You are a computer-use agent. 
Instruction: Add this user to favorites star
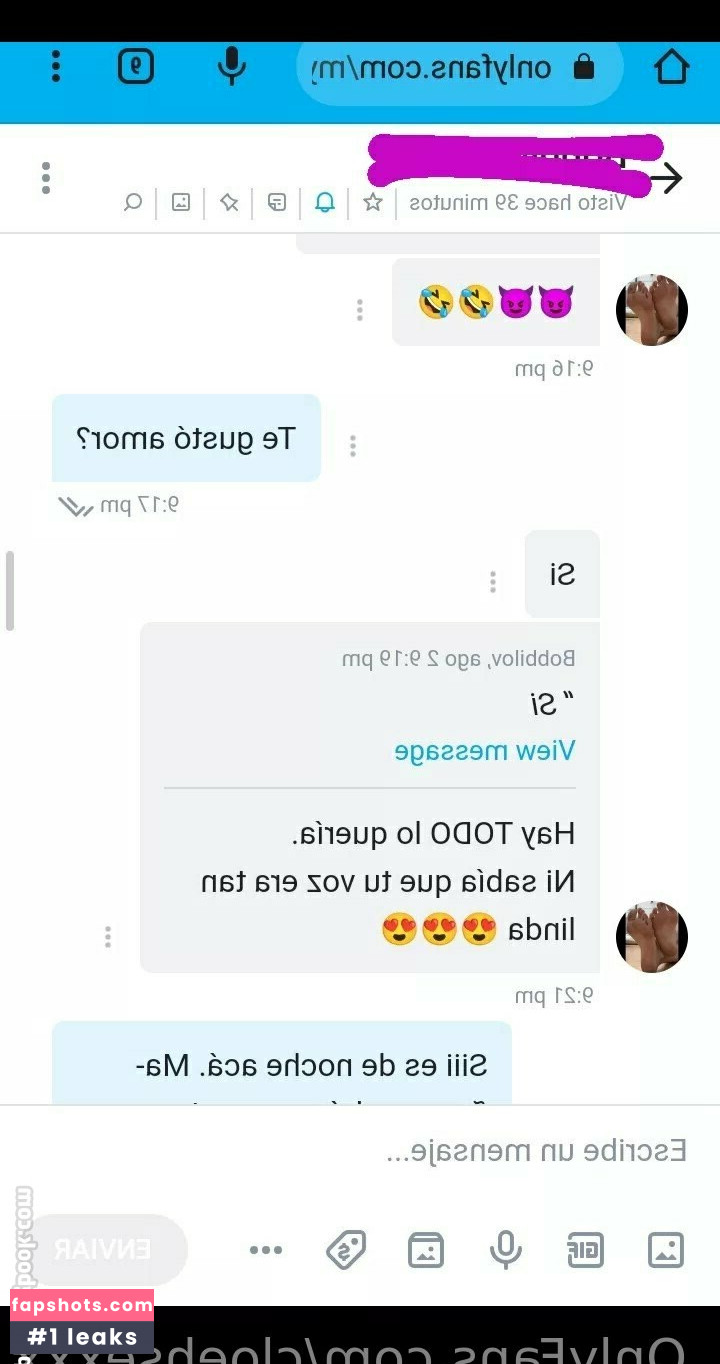coord(373,203)
